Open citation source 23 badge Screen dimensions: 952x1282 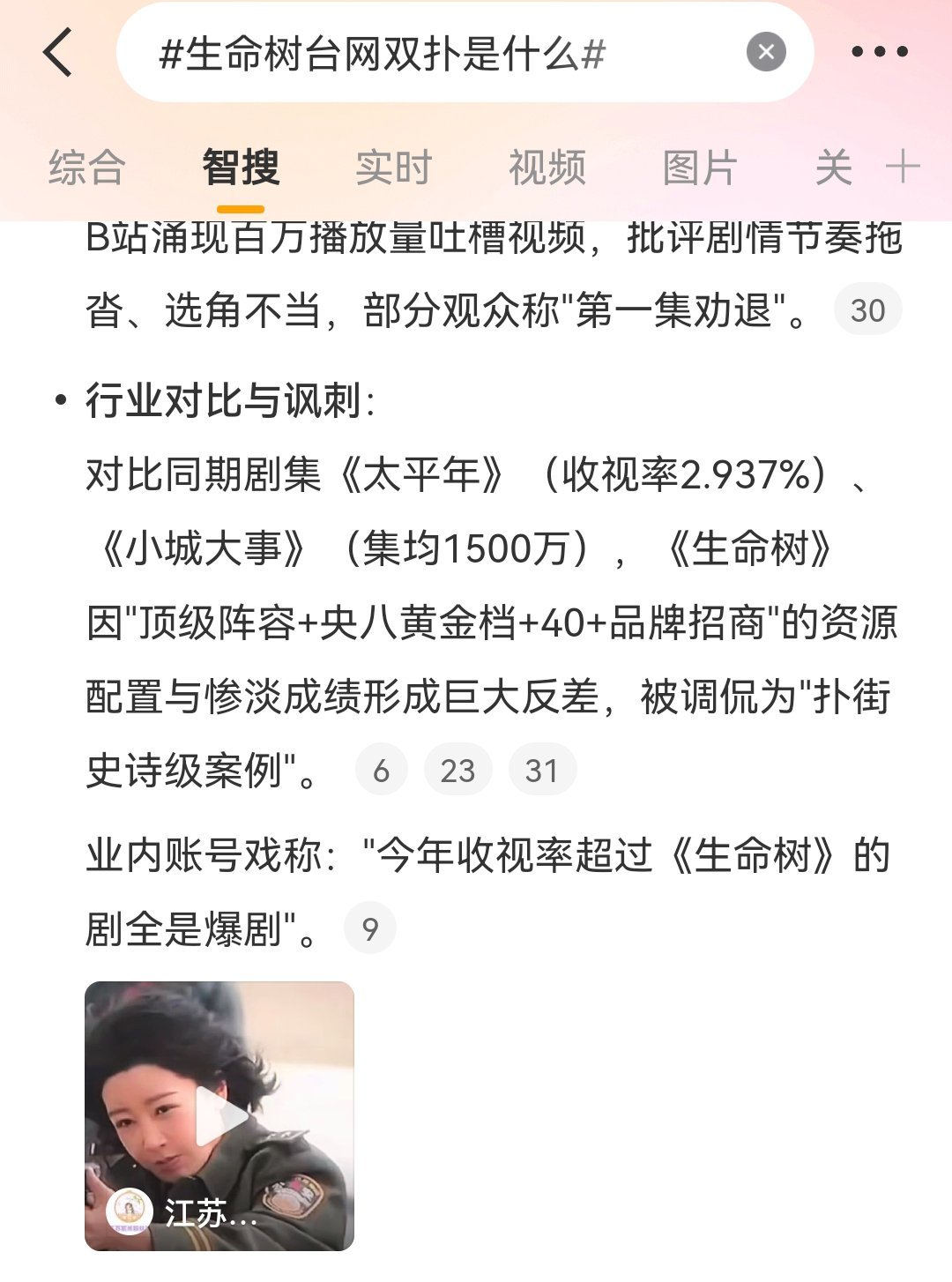click(x=457, y=769)
